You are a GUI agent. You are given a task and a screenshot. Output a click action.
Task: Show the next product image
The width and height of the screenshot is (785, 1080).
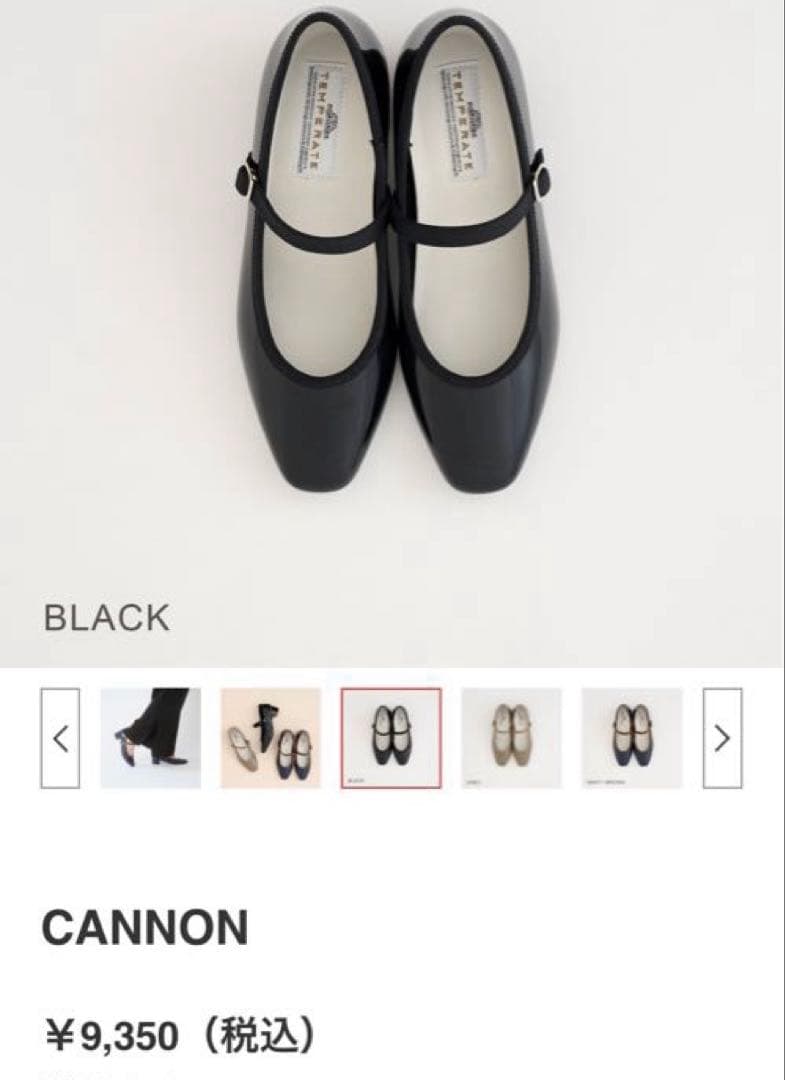tap(722, 738)
